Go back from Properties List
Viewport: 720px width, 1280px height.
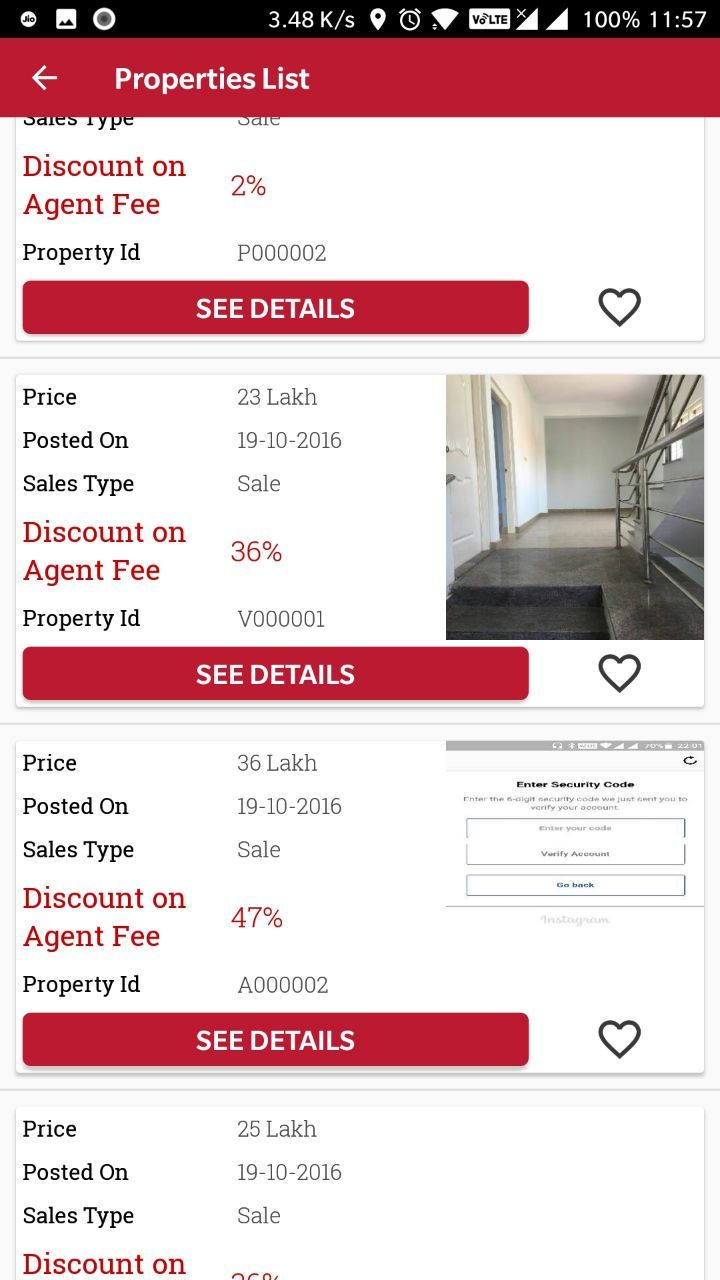coord(44,78)
